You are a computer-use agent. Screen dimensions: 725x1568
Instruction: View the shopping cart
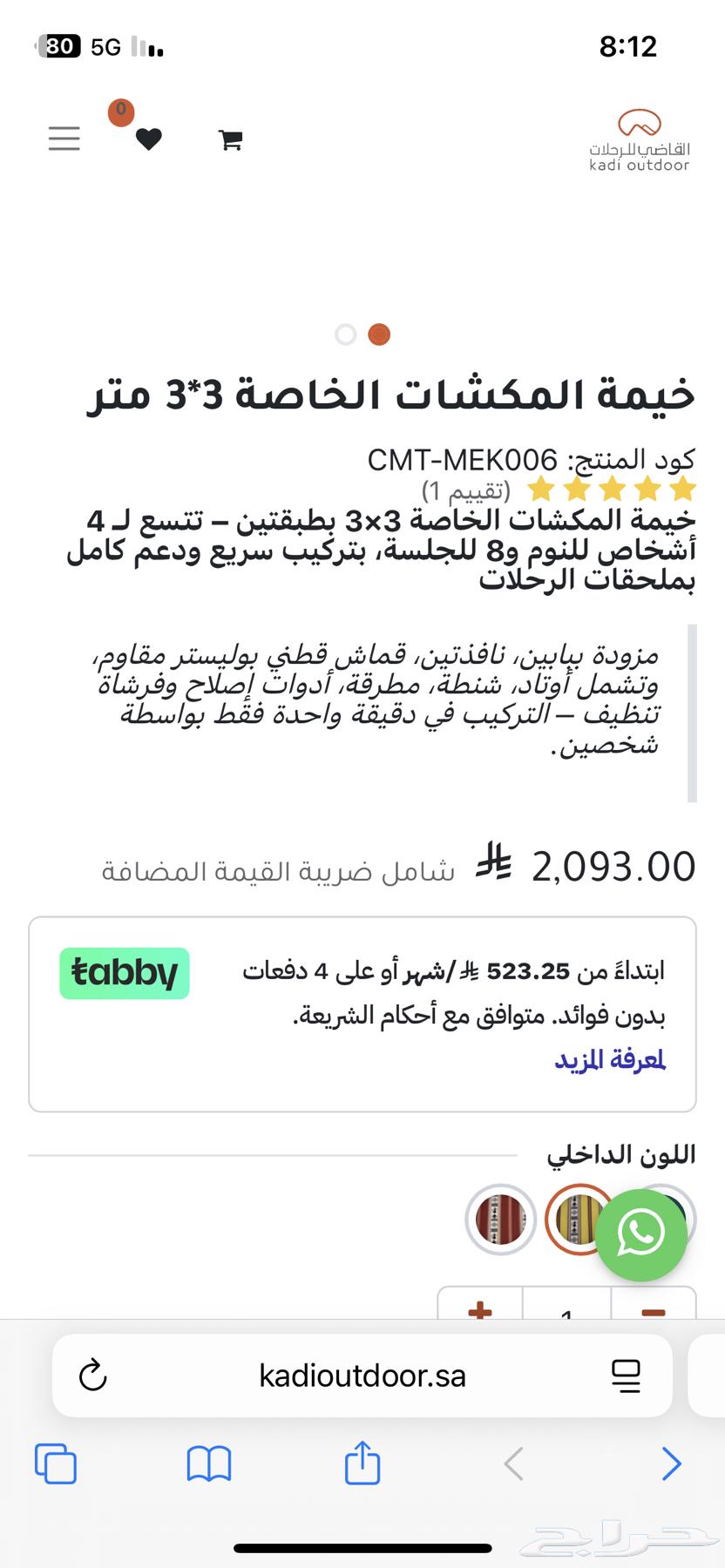[x=230, y=139]
